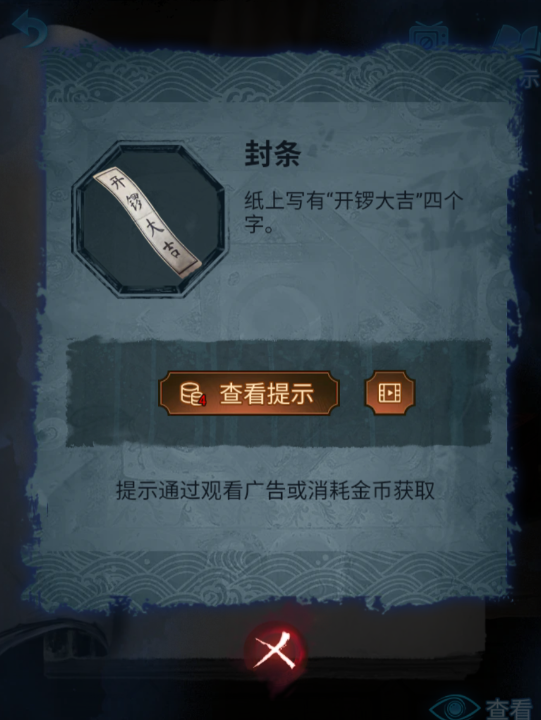Watch an ad video for hint
This screenshot has width=541, height=720.
click(390, 393)
